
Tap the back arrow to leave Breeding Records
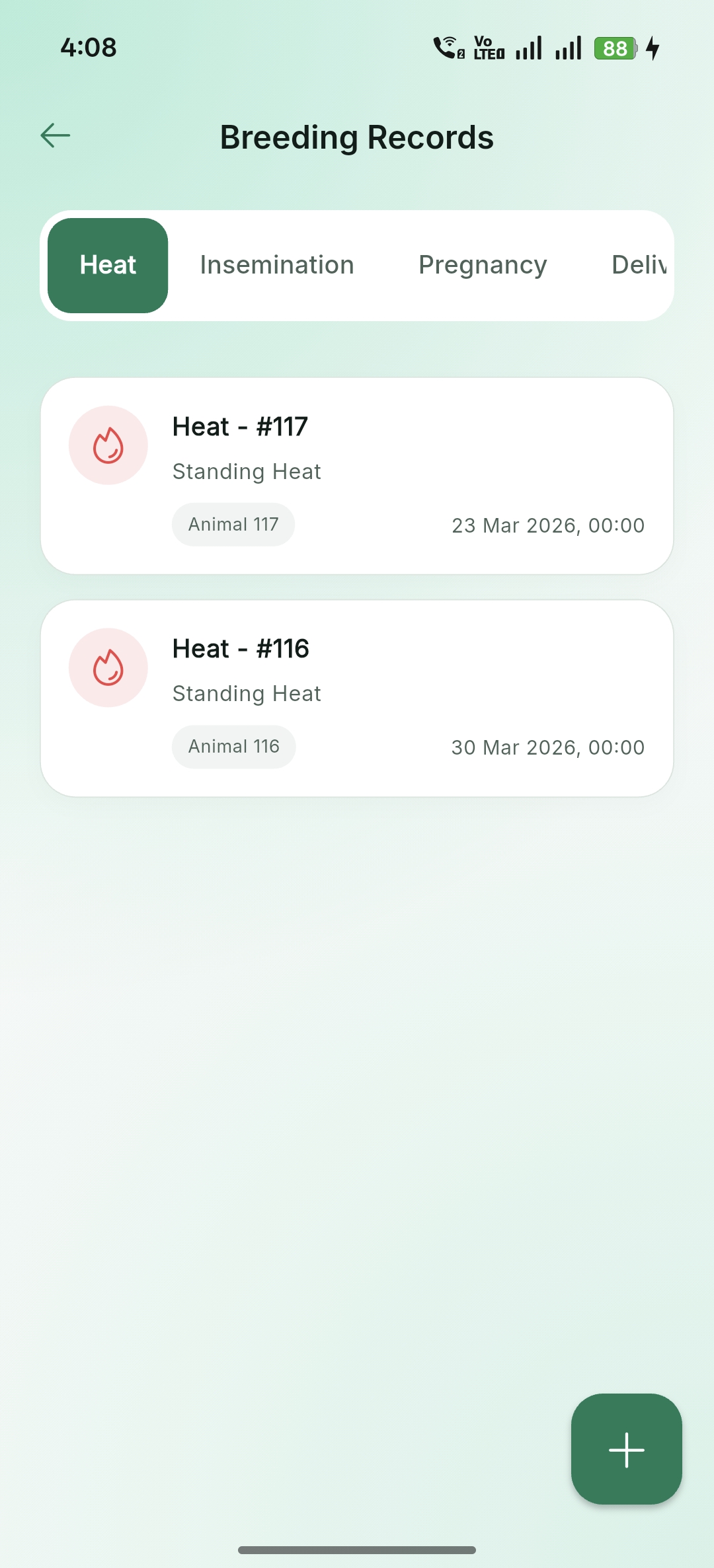[x=56, y=135]
